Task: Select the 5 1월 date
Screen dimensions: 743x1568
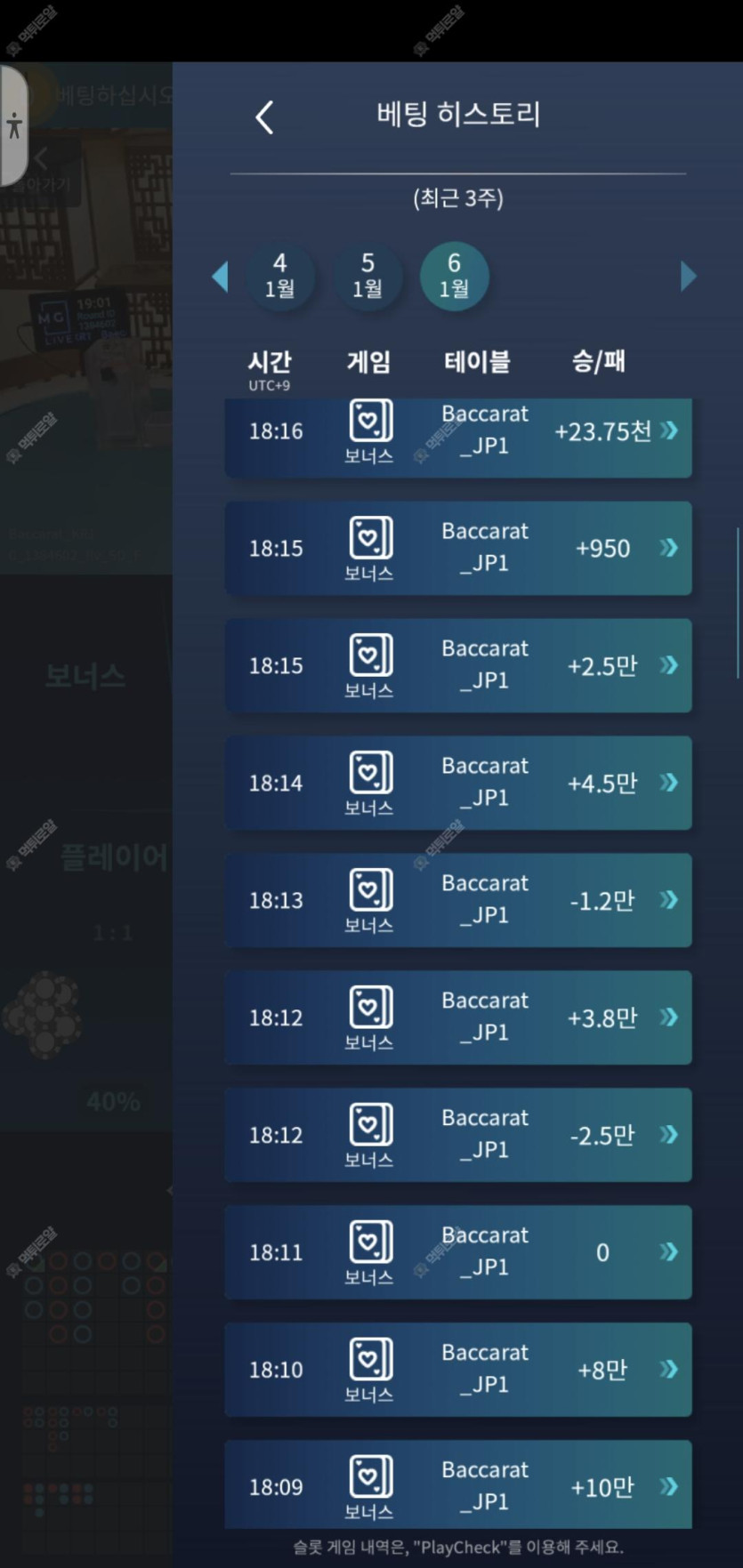Action: coord(367,277)
